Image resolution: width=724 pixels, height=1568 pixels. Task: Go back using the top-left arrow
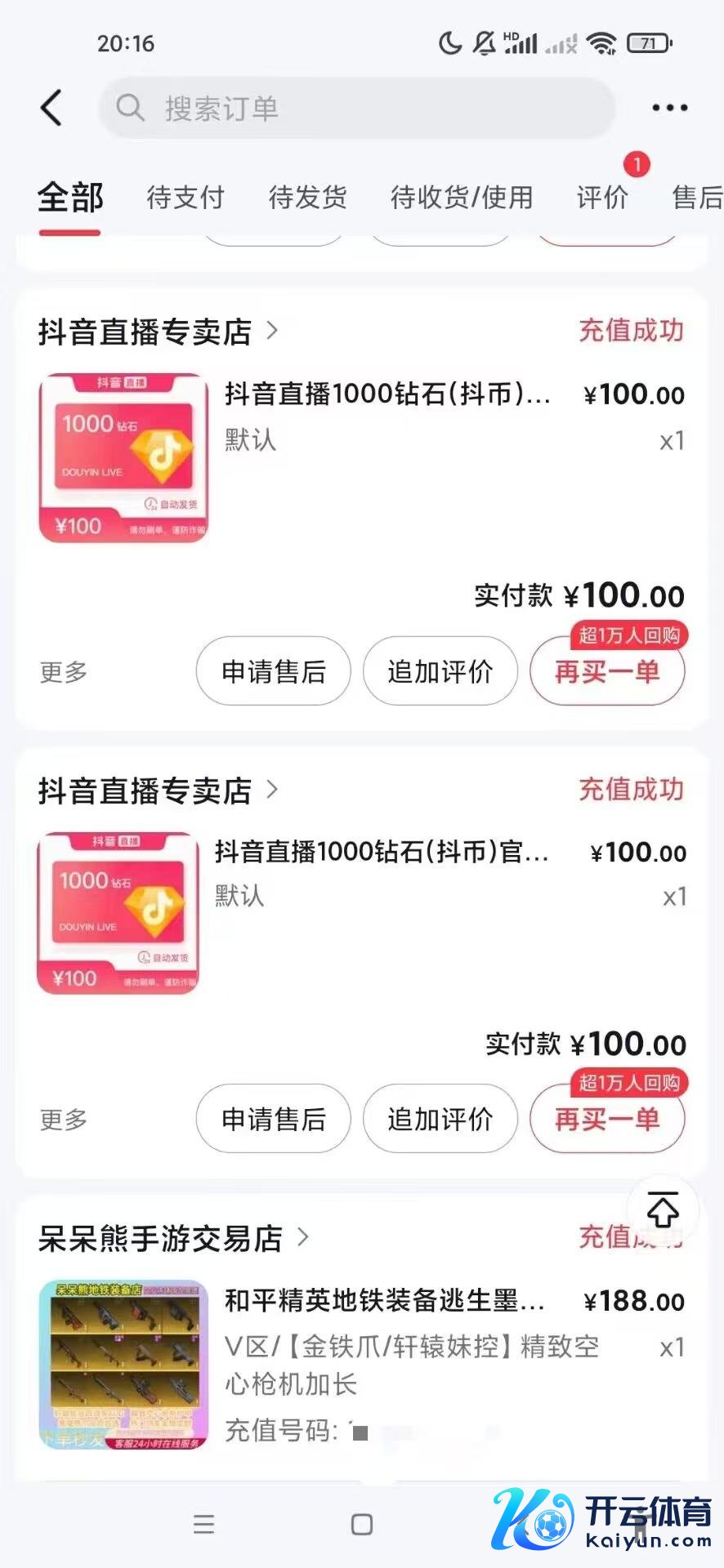click(x=51, y=108)
